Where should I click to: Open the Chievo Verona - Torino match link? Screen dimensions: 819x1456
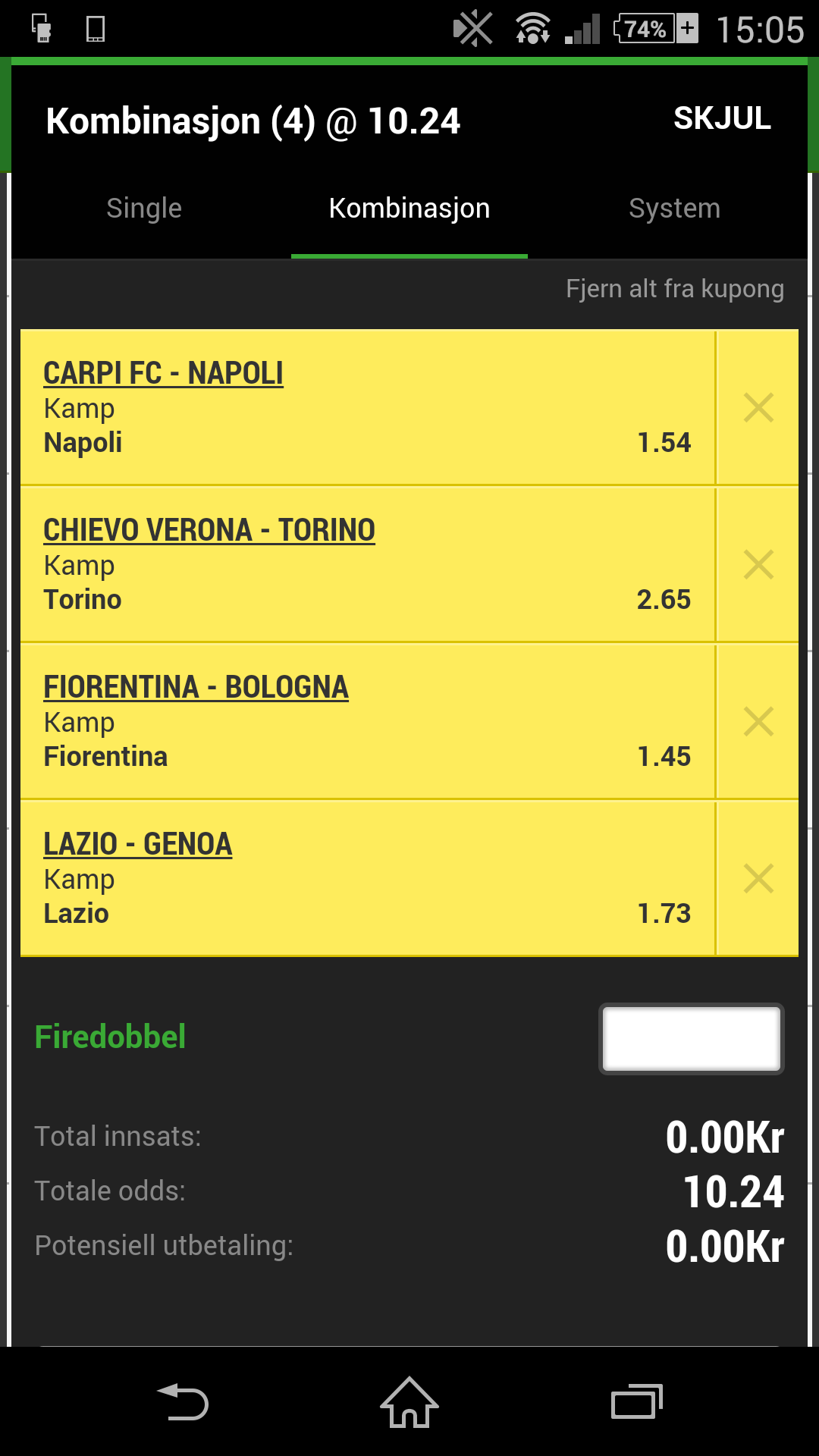coord(209,530)
